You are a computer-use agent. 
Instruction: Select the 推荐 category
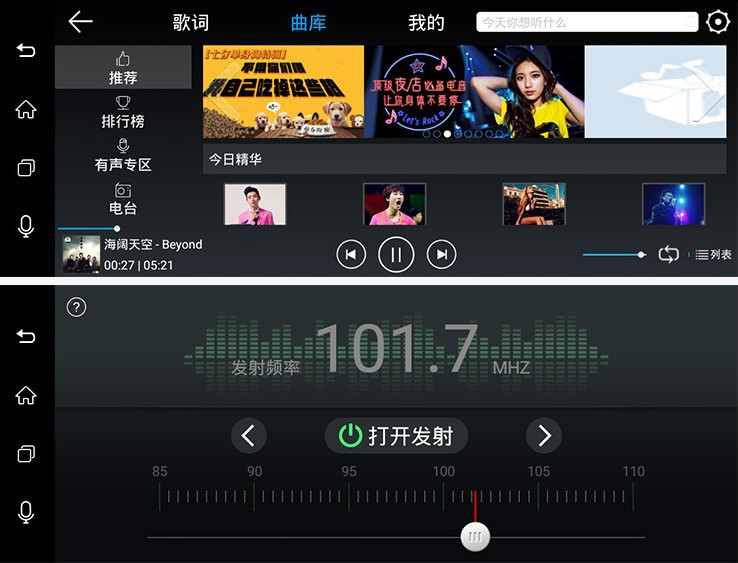pyautogui.click(x=123, y=67)
